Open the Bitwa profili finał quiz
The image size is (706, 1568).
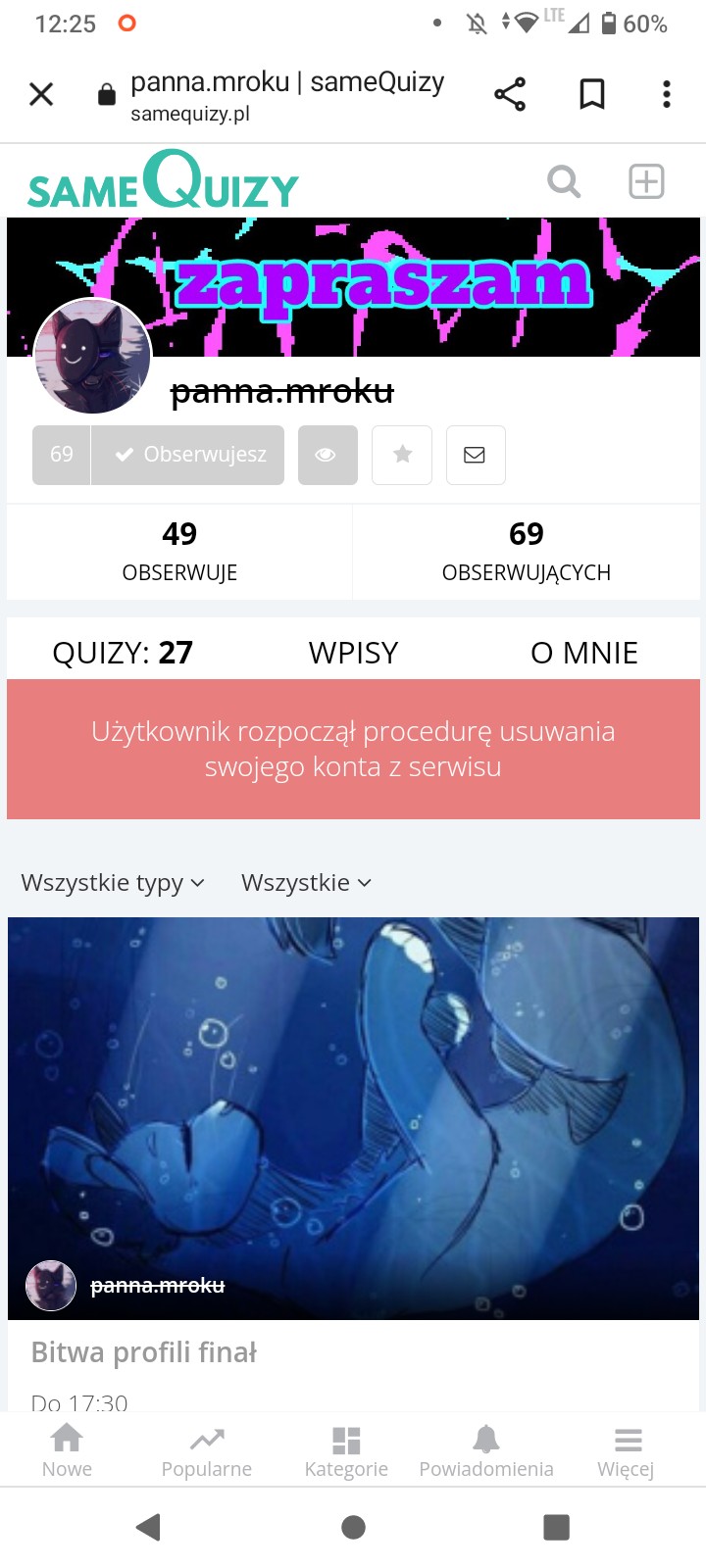(144, 1352)
